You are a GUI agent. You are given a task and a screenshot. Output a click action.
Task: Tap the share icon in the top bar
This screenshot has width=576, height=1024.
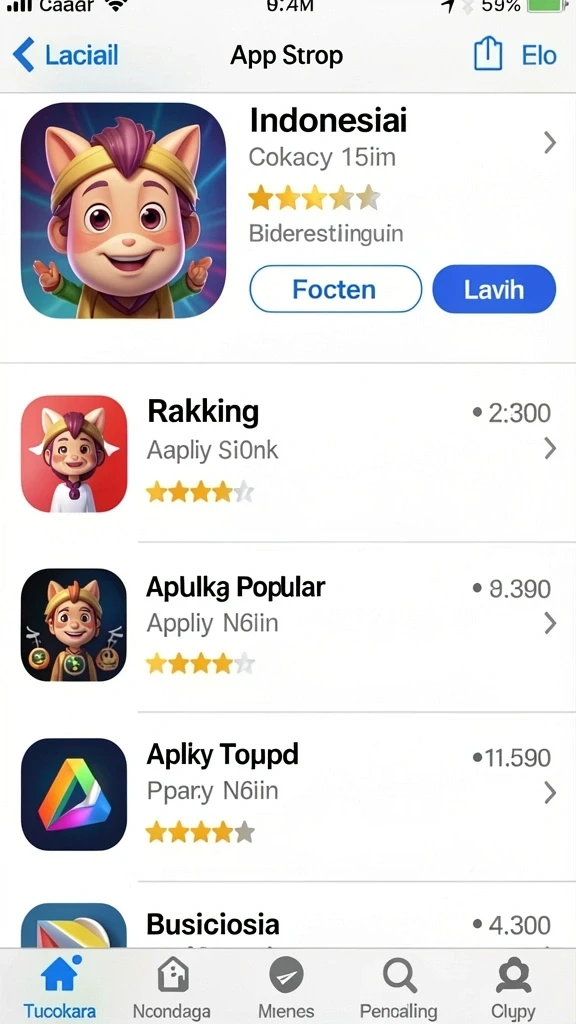487,54
